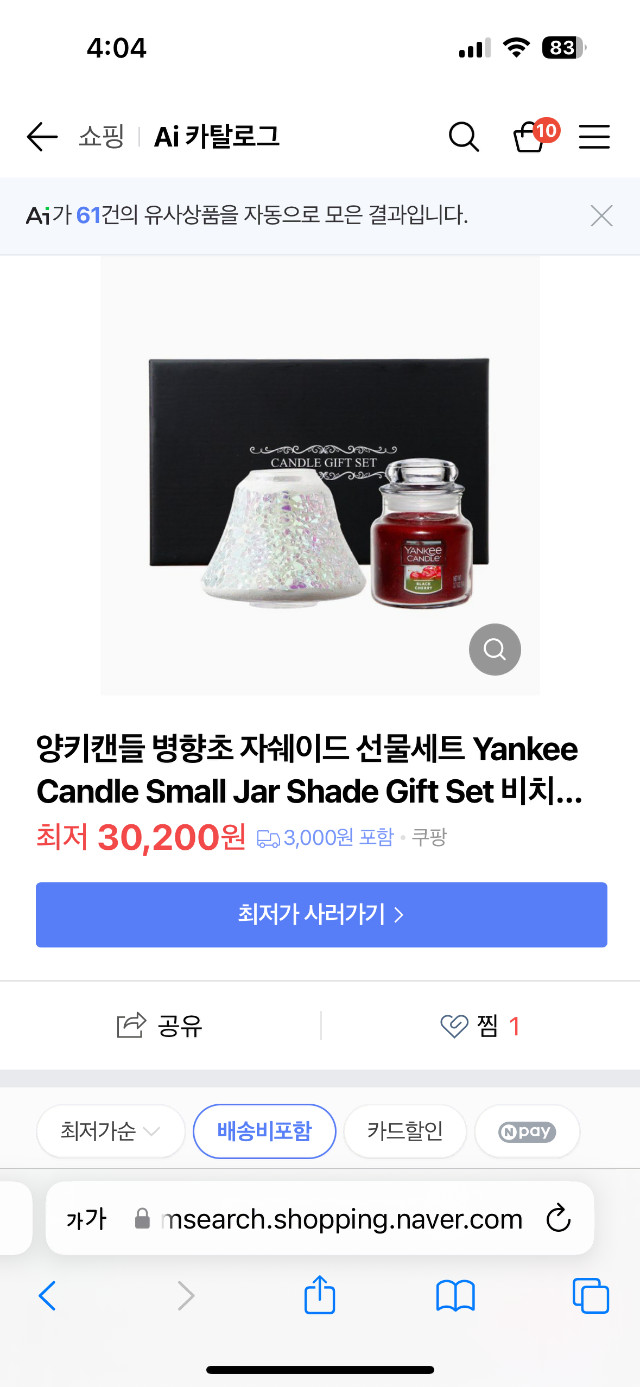Open the hamburger menu

[x=594, y=137]
